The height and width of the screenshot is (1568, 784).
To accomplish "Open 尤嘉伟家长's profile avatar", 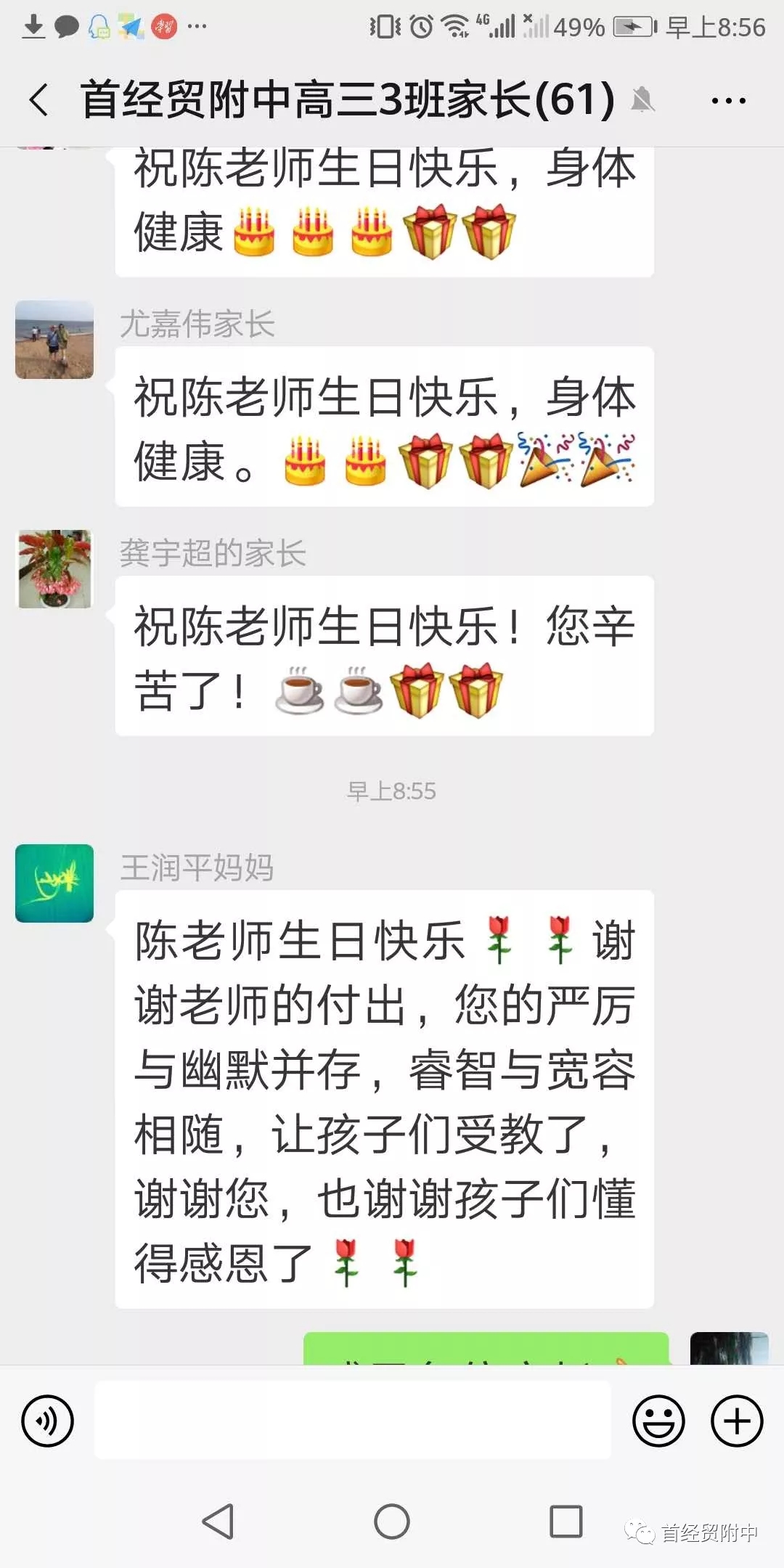I will pos(54,340).
